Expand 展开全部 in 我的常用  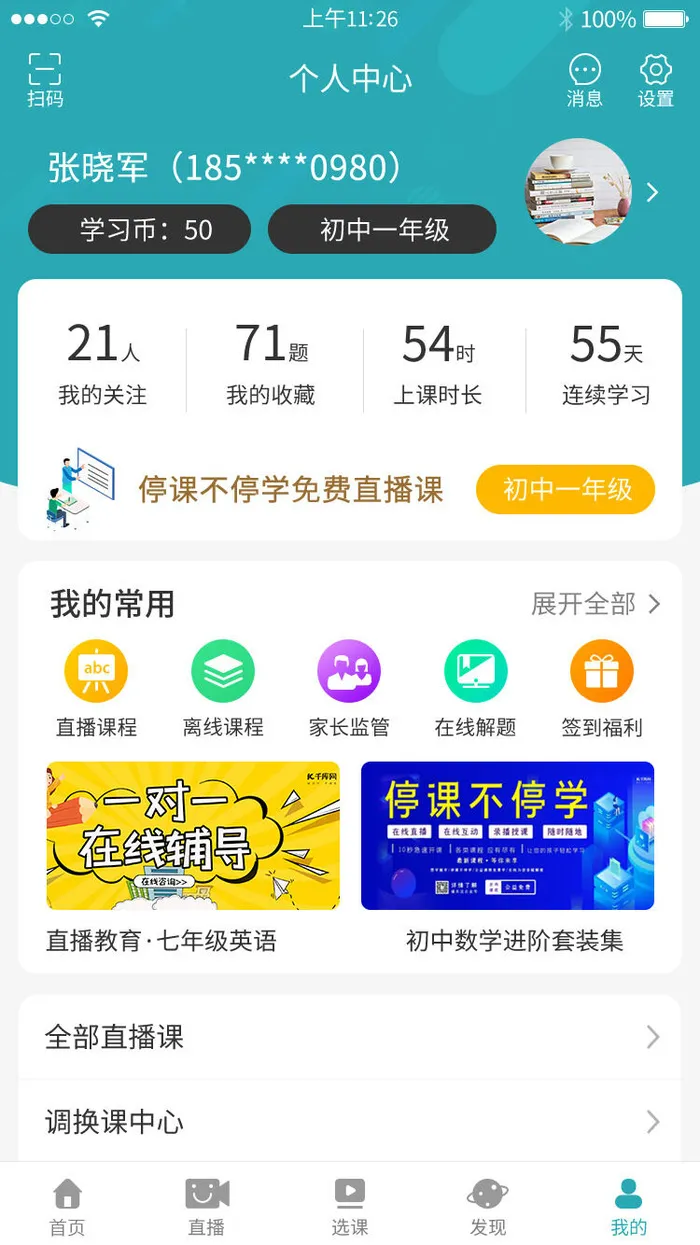[x=596, y=604]
